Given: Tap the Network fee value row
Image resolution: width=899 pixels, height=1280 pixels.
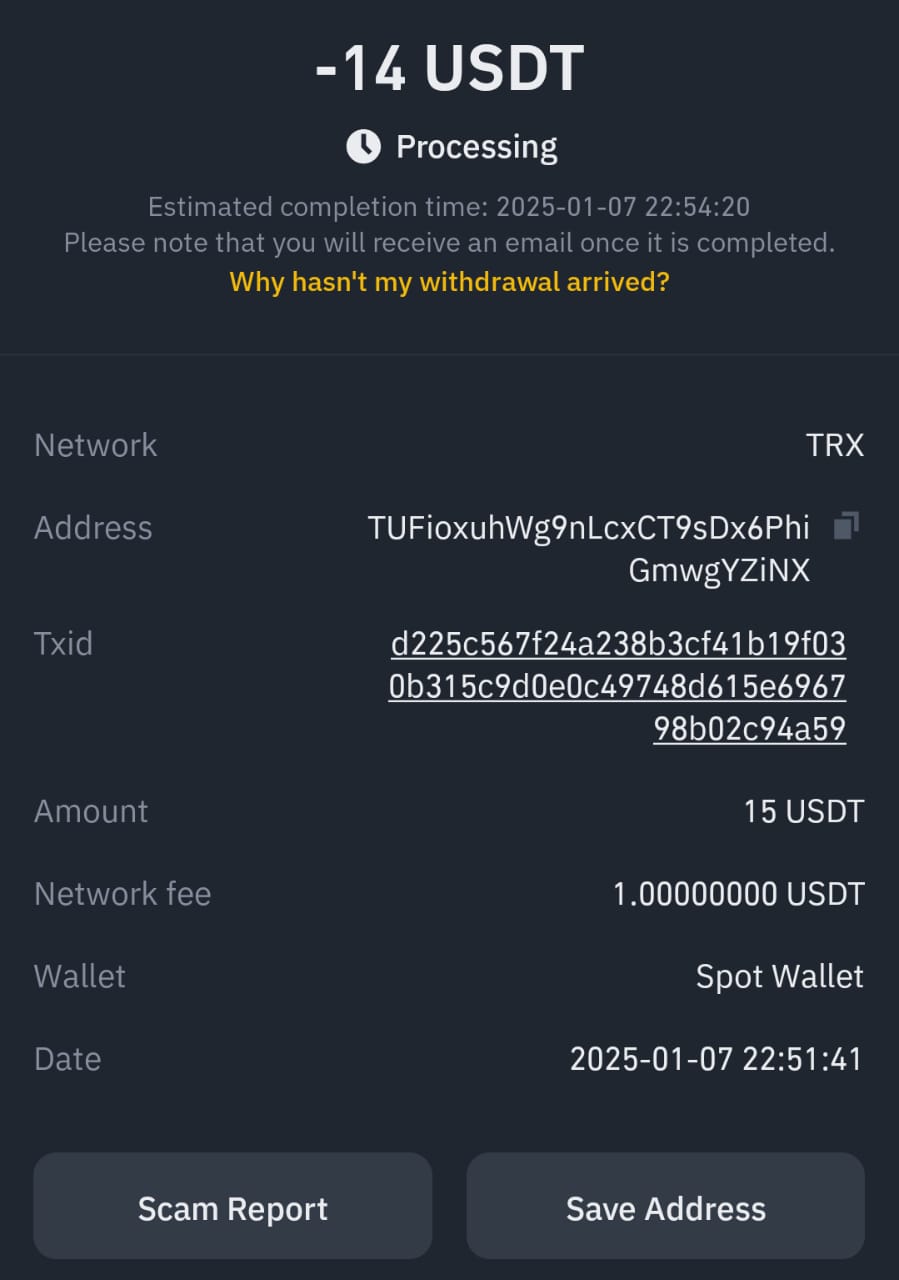Looking at the screenshot, I should point(739,893).
